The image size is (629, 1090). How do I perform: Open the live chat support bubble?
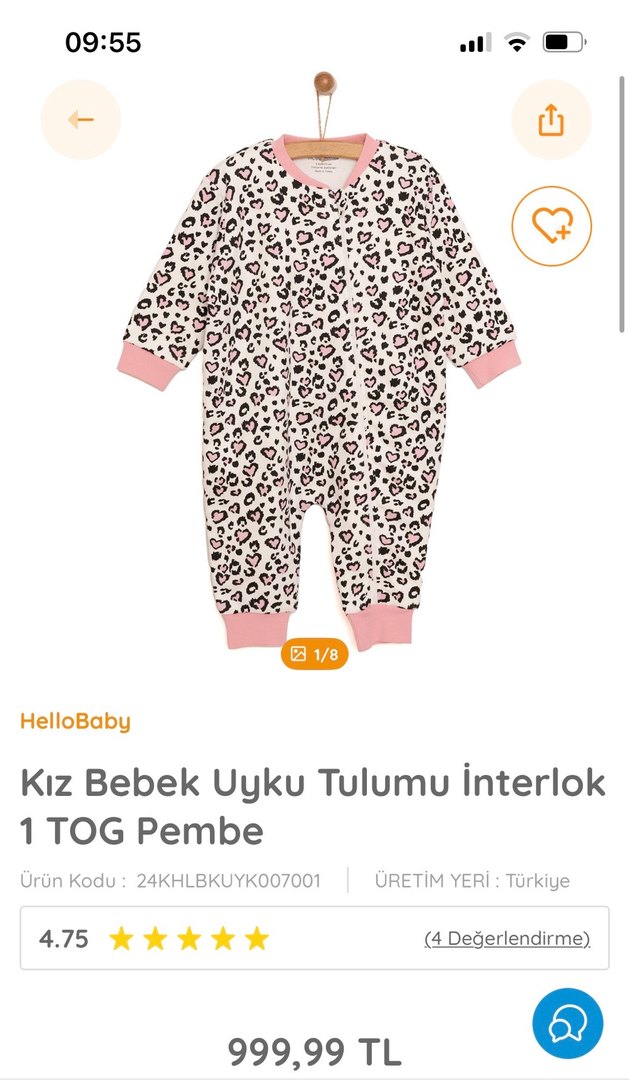[x=567, y=1024]
